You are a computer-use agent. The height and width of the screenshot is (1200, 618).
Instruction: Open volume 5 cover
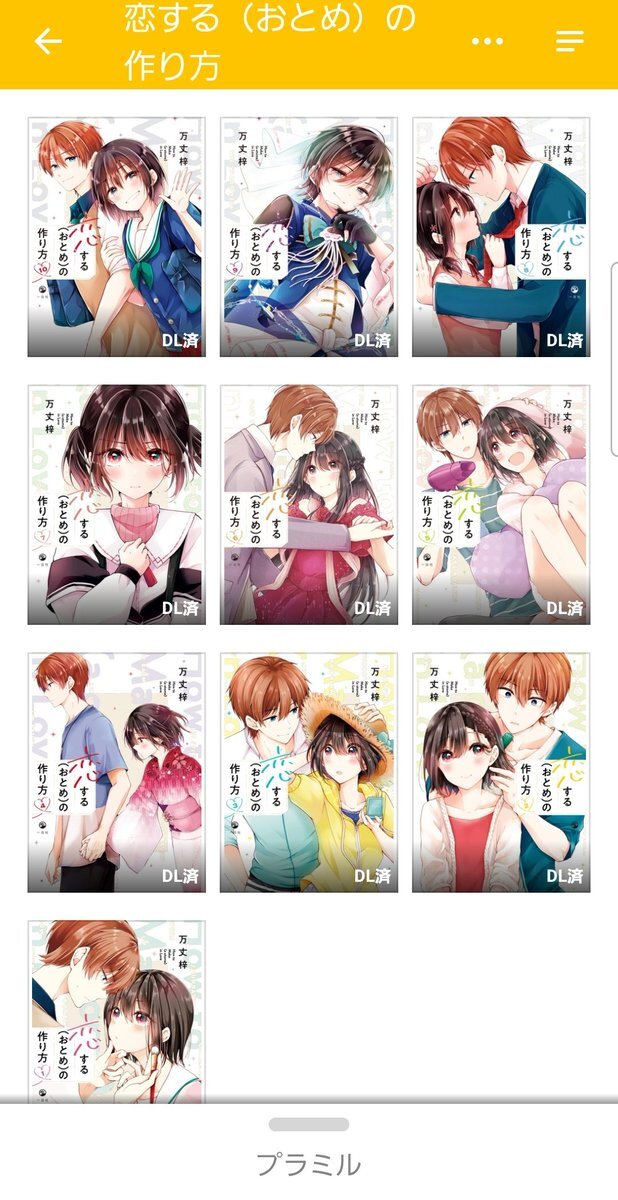501,505
